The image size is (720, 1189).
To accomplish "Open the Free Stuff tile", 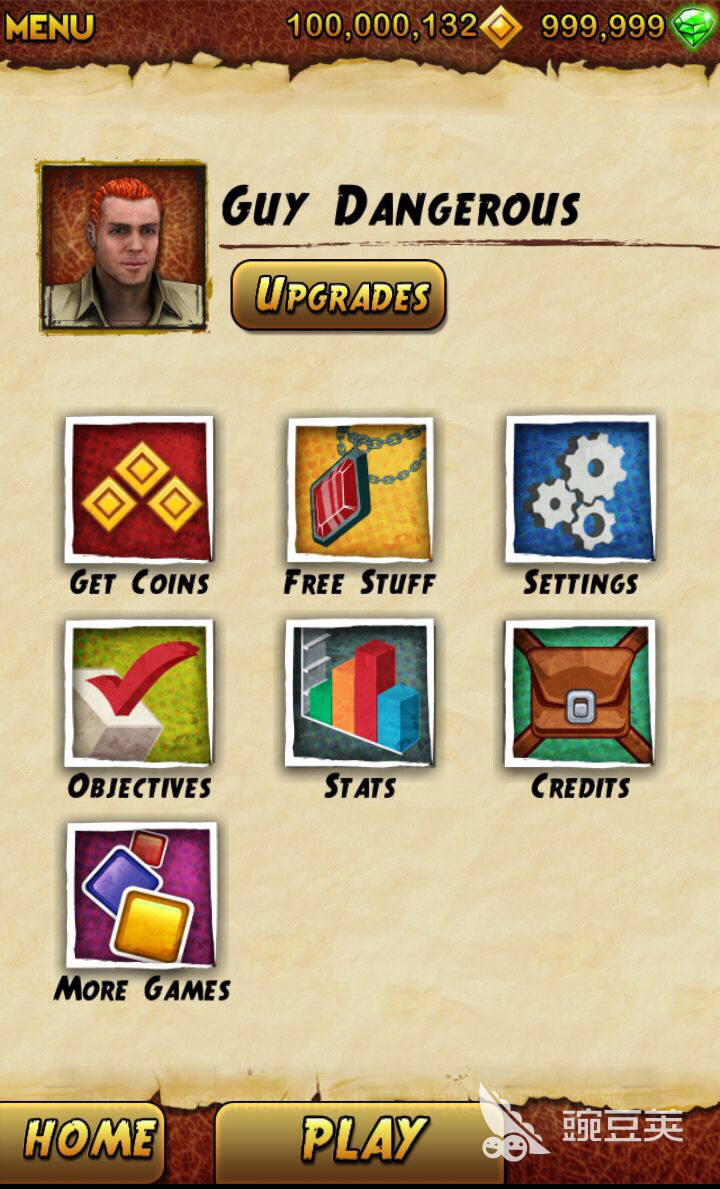I will (x=360, y=490).
